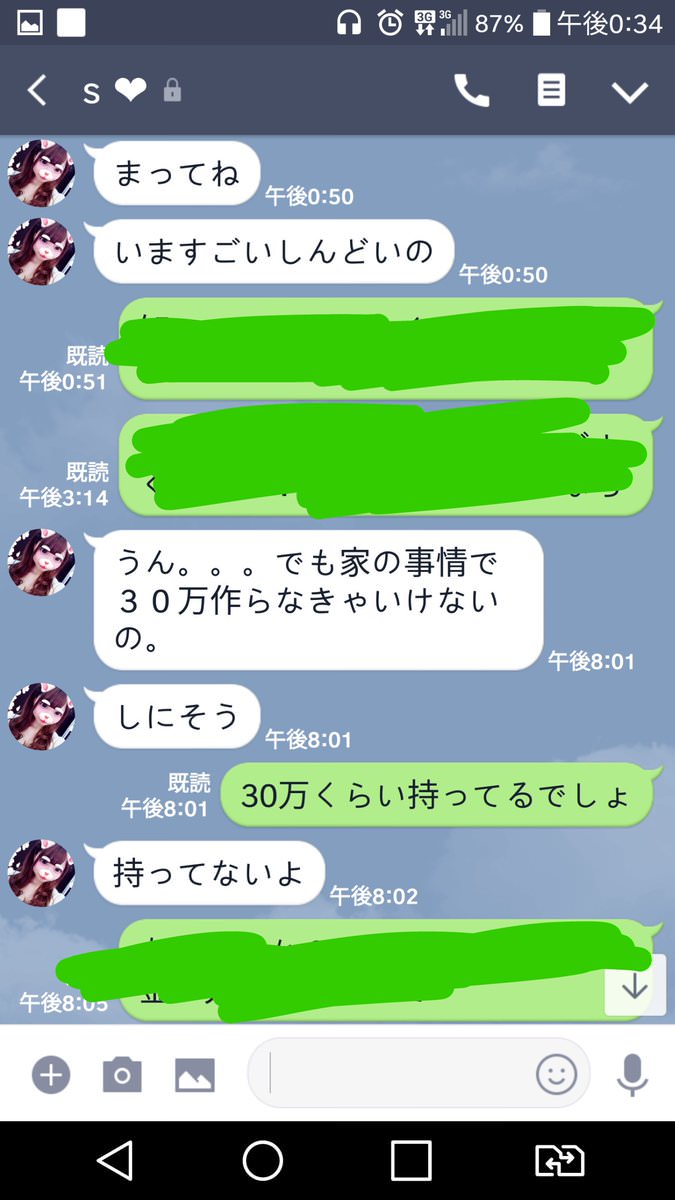The width and height of the screenshot is (675, 1200).
Task: Open sender's profile picture beside まってね
Action: 42,174
